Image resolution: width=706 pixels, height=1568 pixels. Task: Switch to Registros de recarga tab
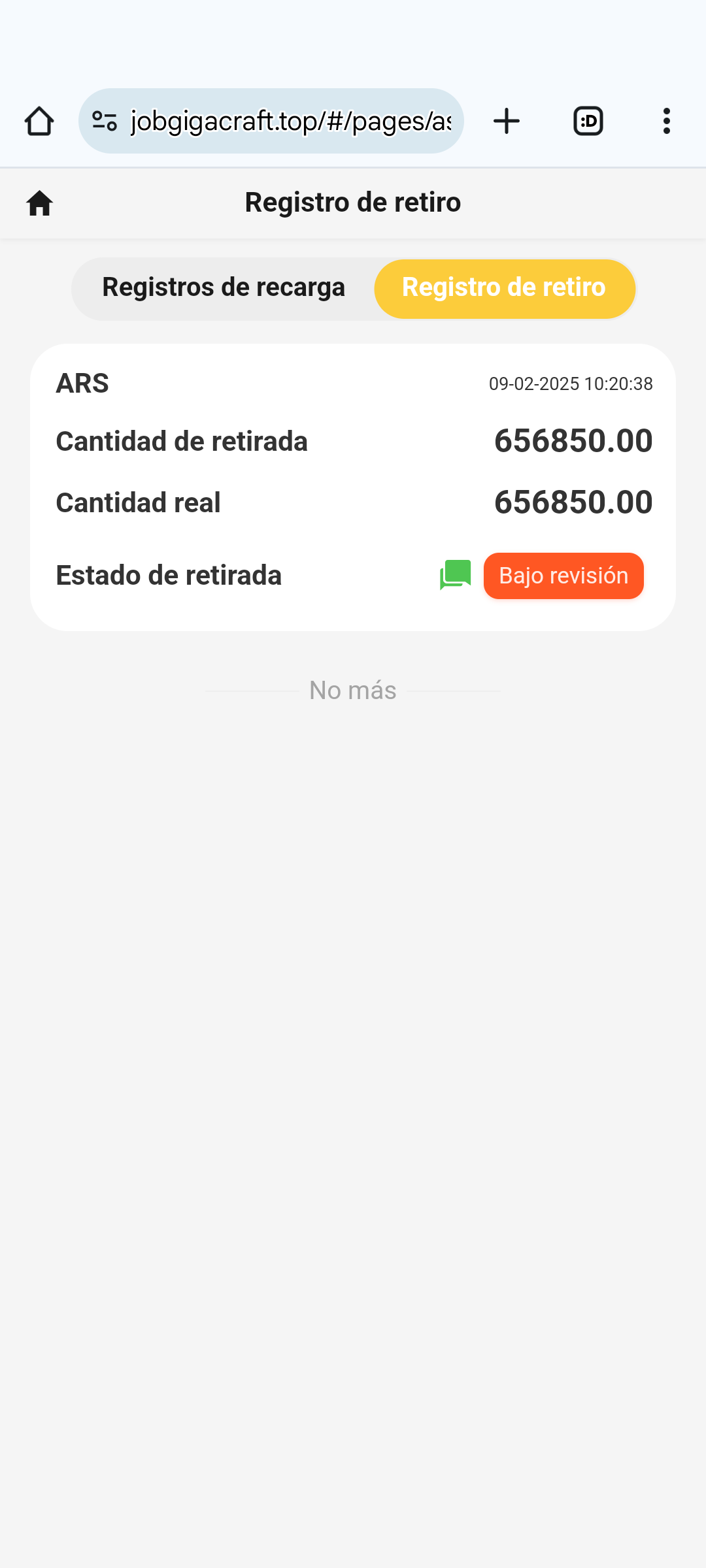click(224, 288)
